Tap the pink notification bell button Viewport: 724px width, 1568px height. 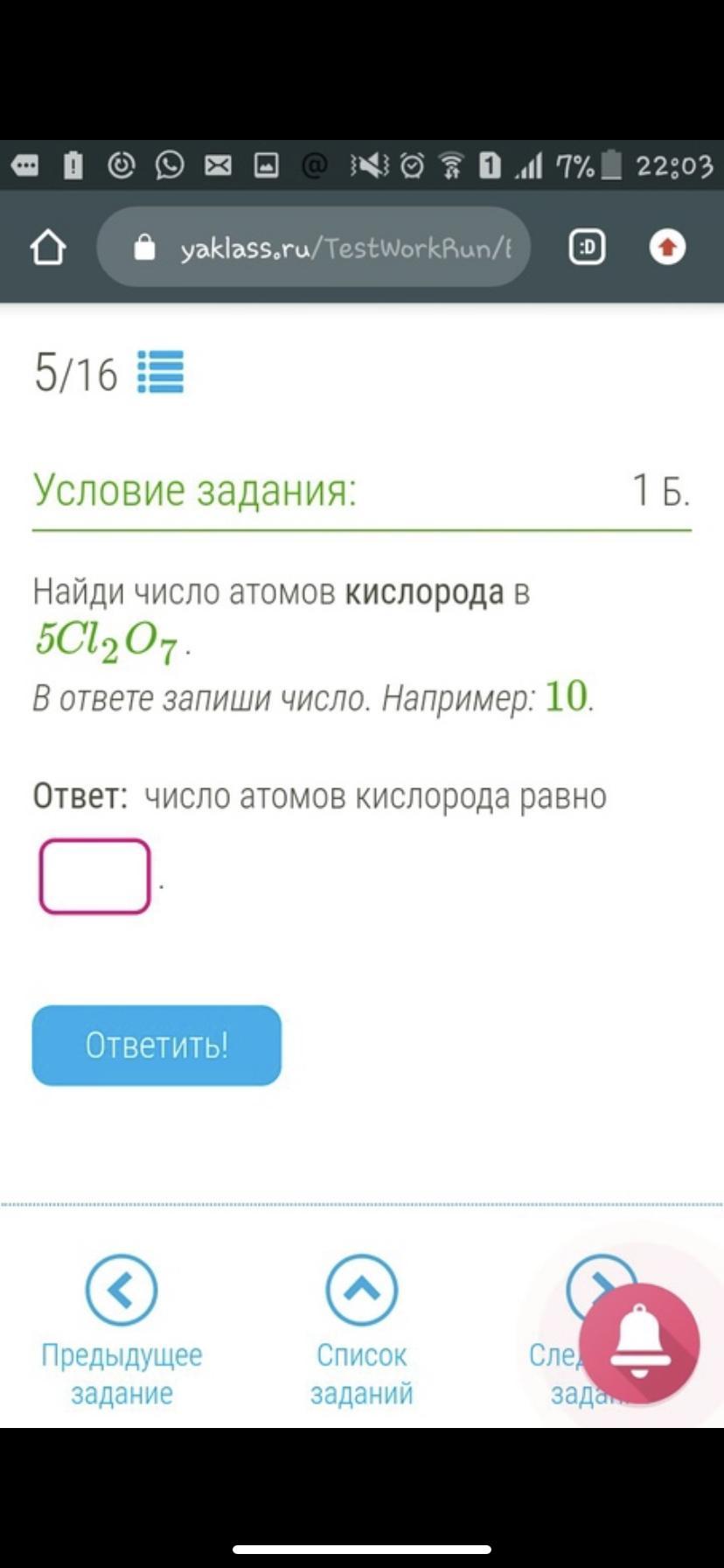coord(639,1343)
